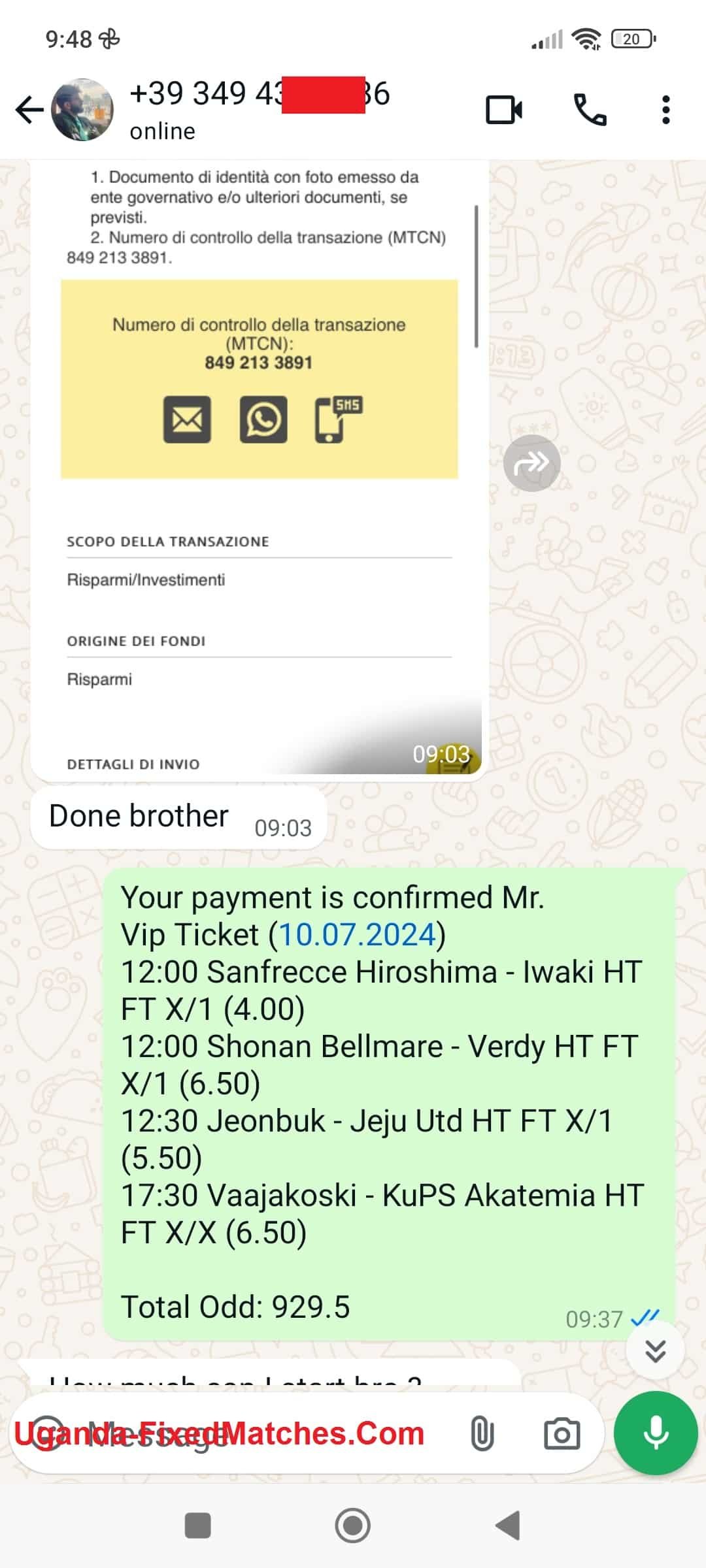Image resolution: width=706 pixels, height=1568 pixels.
Task: Open the recent apps view
Action: click(197, 1526)
